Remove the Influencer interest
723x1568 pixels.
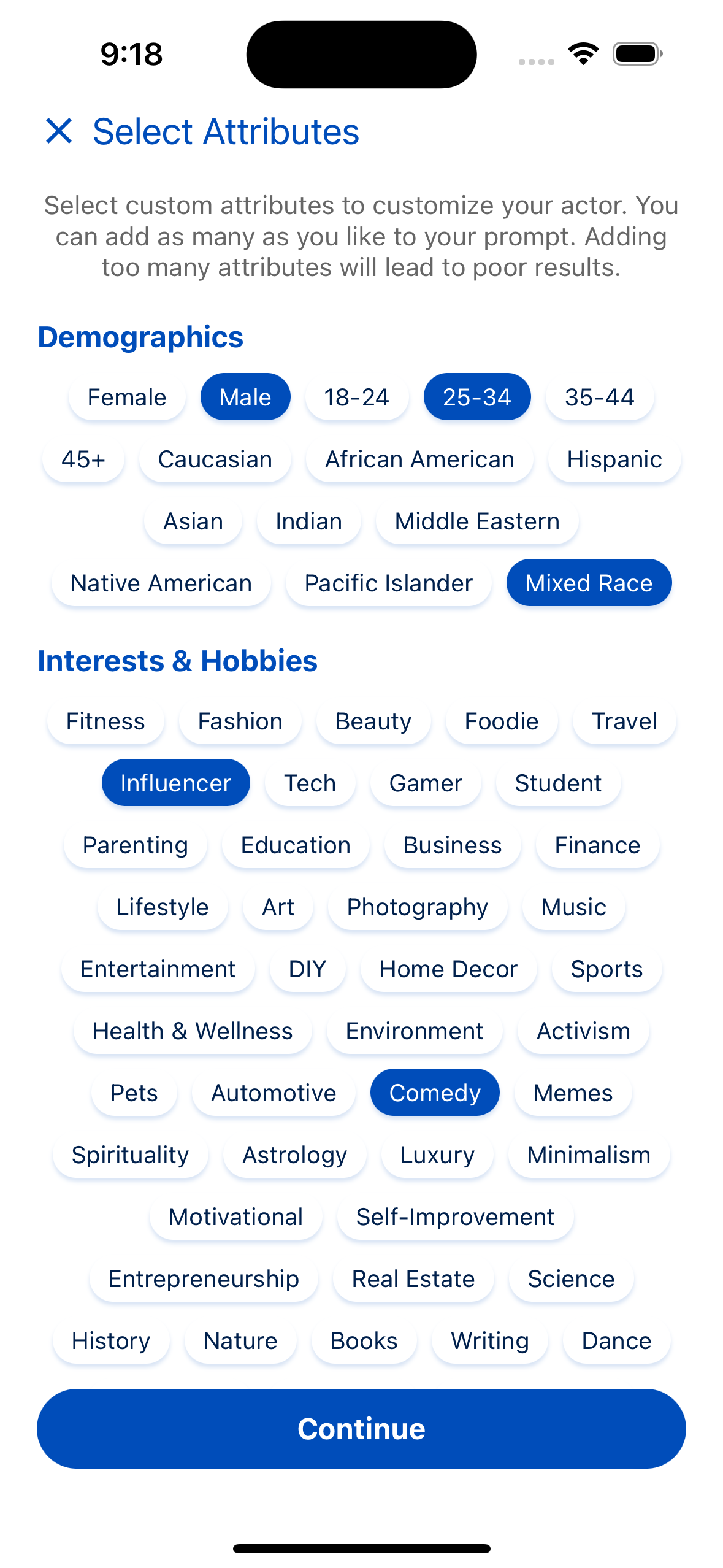(175, 783)
